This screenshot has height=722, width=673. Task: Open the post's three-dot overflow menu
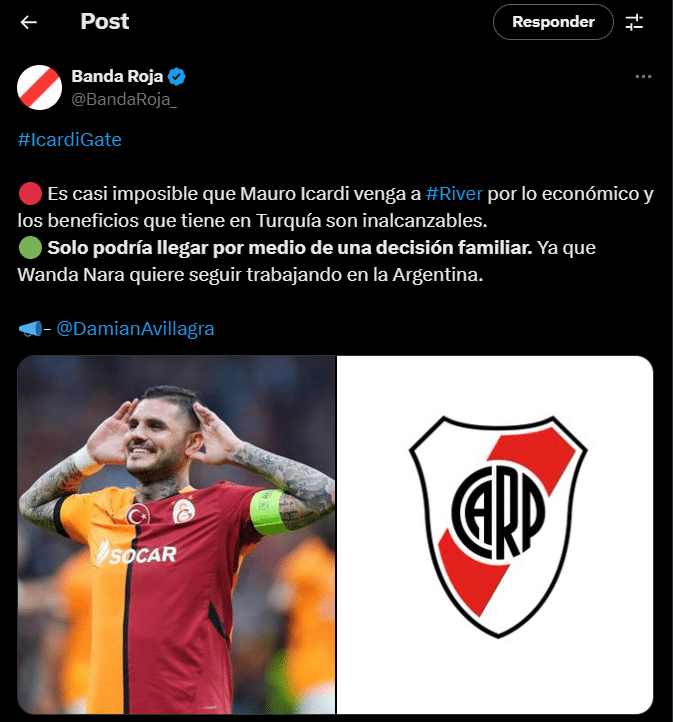(x=645, y=77)
